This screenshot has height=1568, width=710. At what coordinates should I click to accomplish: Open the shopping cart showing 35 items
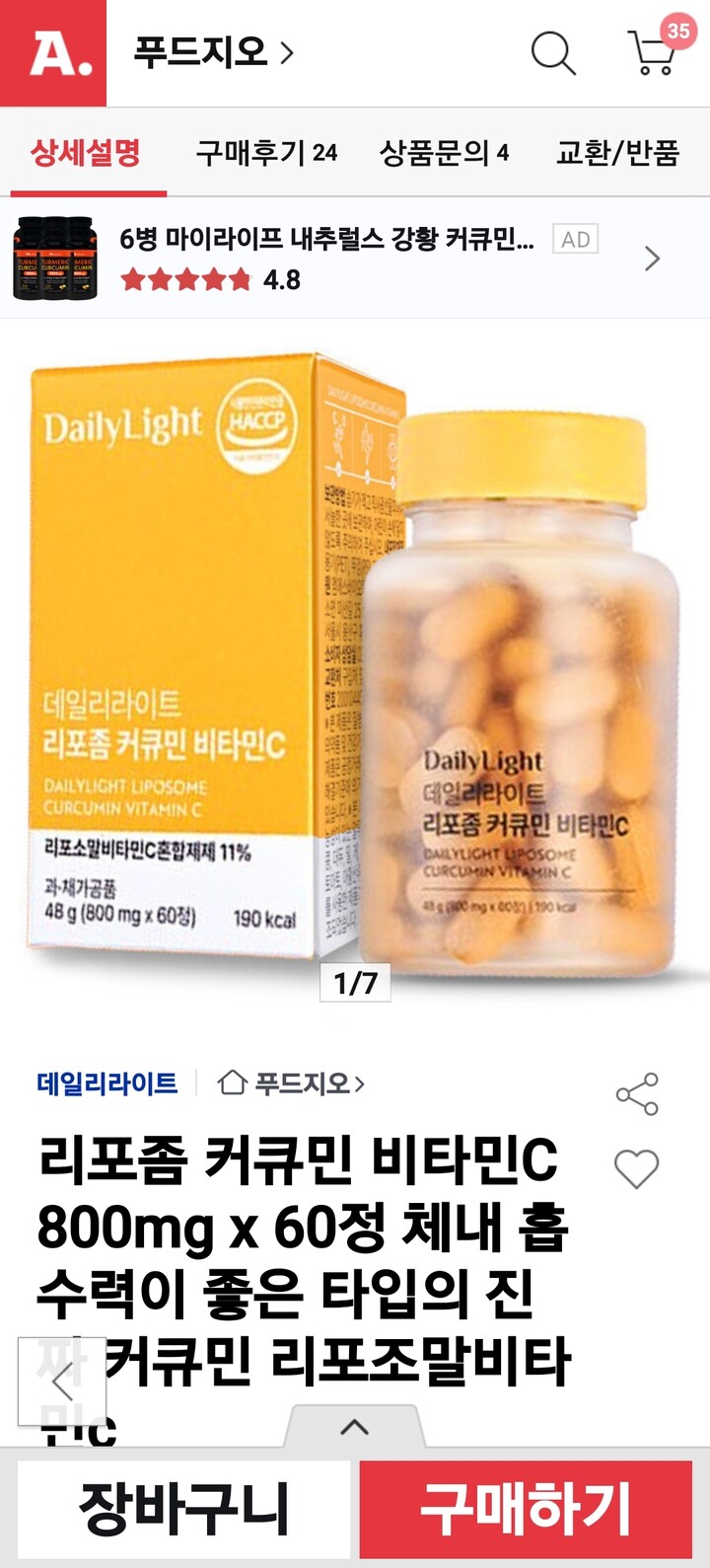[651, 54]
